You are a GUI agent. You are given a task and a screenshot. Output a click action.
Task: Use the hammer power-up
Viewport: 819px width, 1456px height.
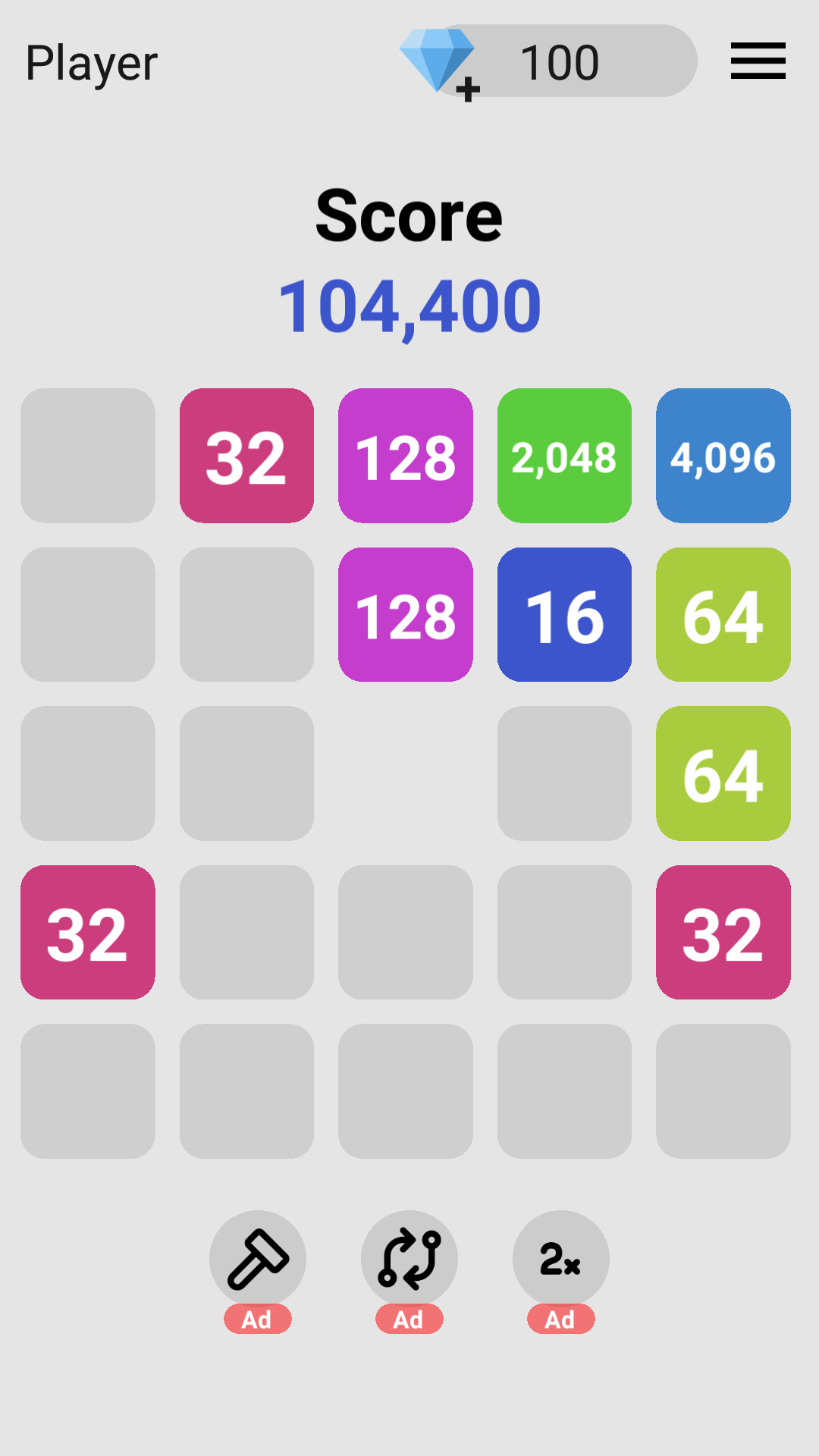258,1259
